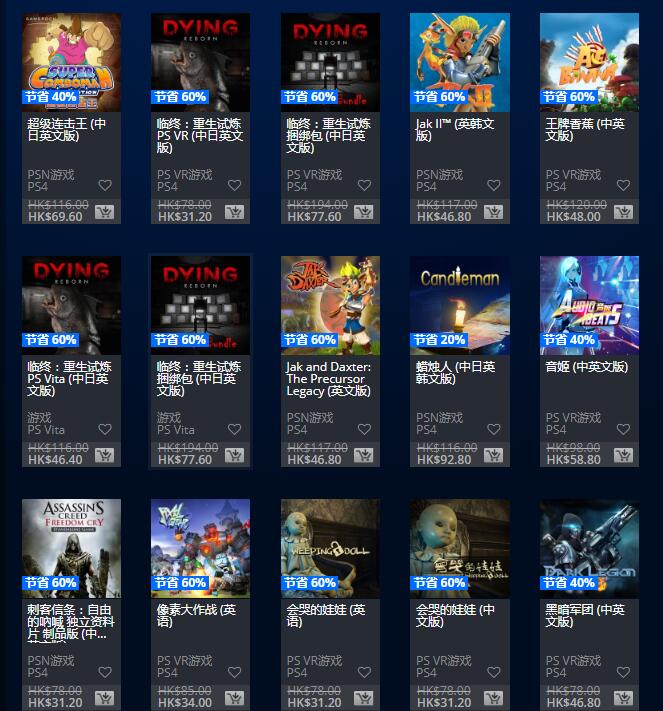The width and height of the screenshot is (663, 711).
Task: Open 临终：重生试炼 PS Vita game card
Action: click(x=71, y=305)
